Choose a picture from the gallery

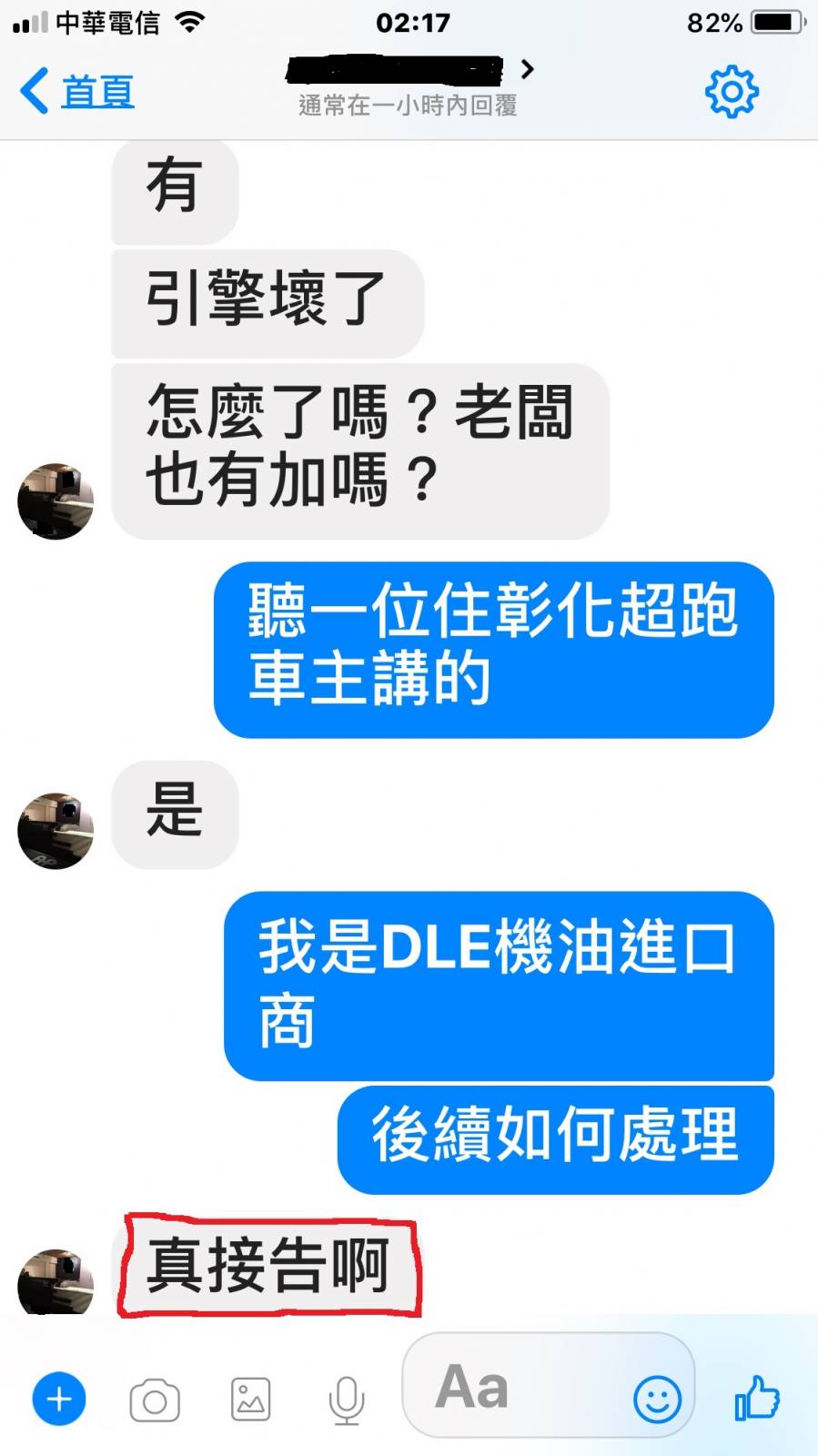(250, 1400)
